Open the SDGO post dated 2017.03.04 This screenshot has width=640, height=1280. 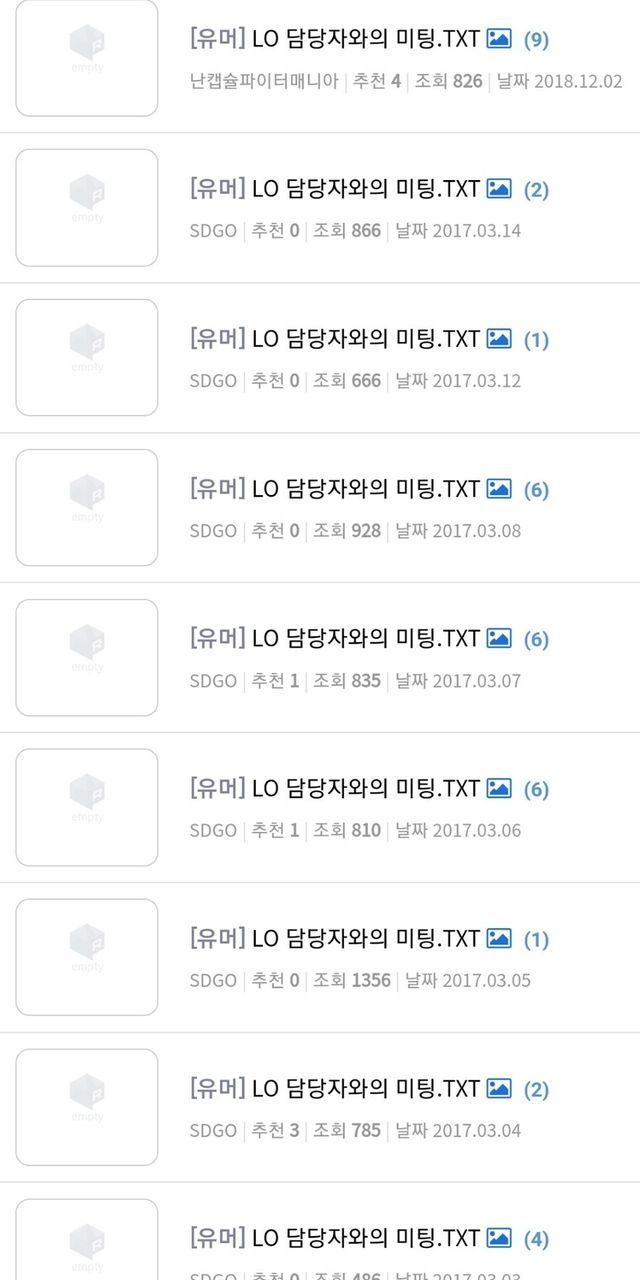[x=336, y=1089]
